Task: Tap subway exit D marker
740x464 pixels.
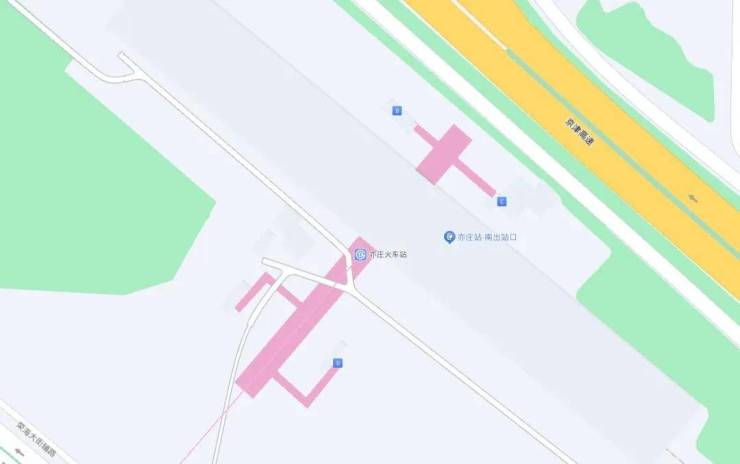Action: tap(338, 363)
